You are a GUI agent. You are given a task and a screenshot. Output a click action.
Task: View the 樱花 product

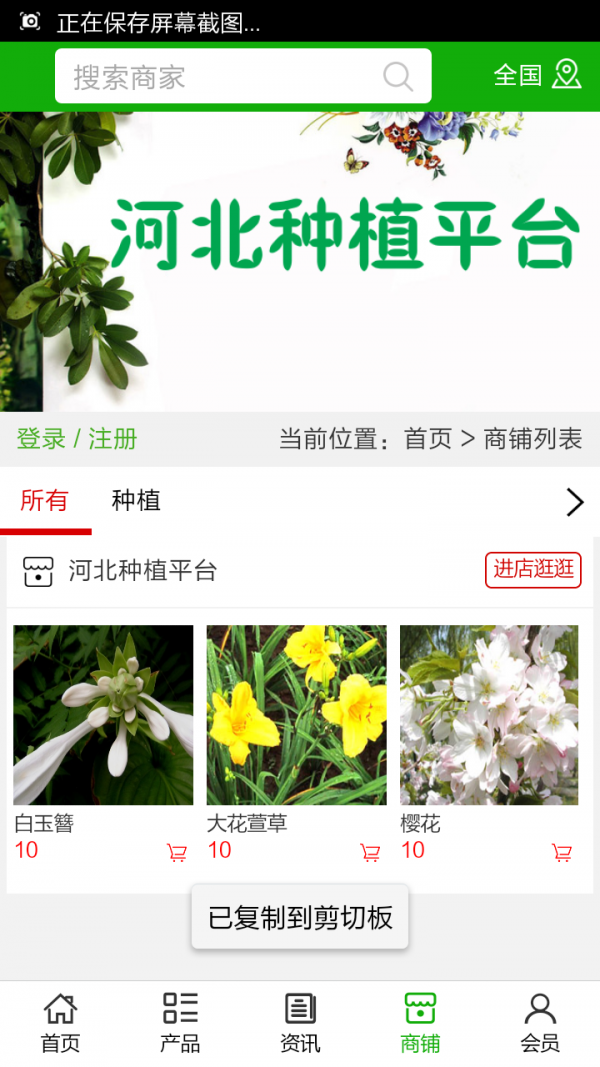[x=489, y=715]
